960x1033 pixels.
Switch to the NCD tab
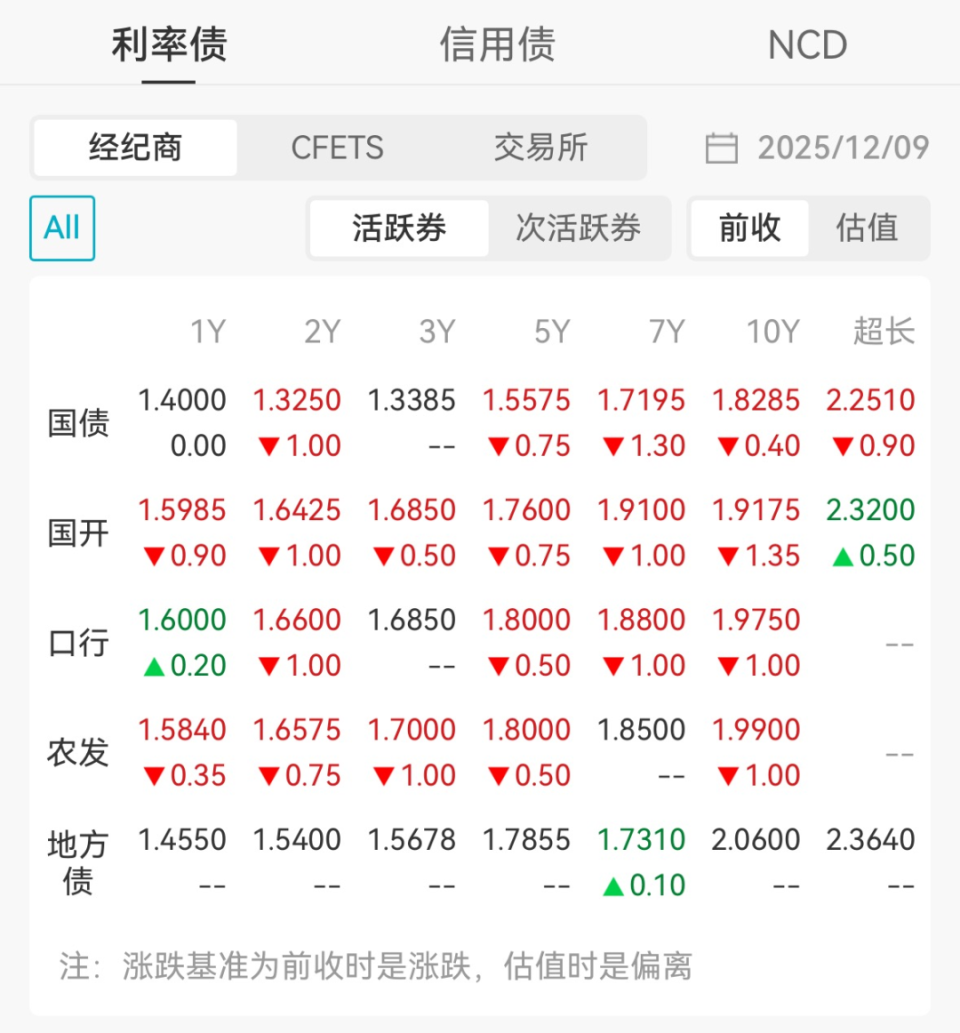pyautogui.click(x=807, y=45)
